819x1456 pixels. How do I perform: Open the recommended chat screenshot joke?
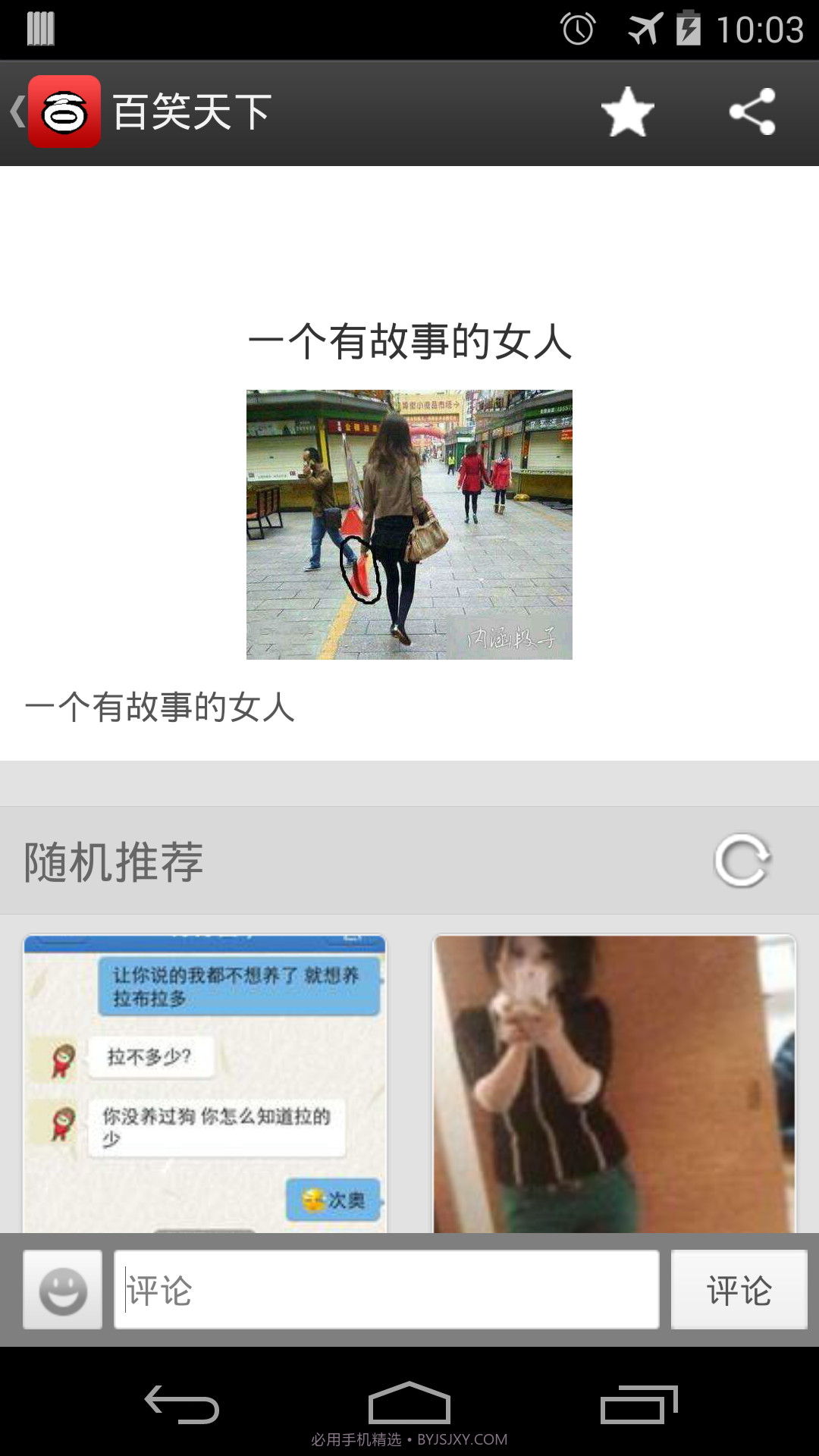point(205,1083)
